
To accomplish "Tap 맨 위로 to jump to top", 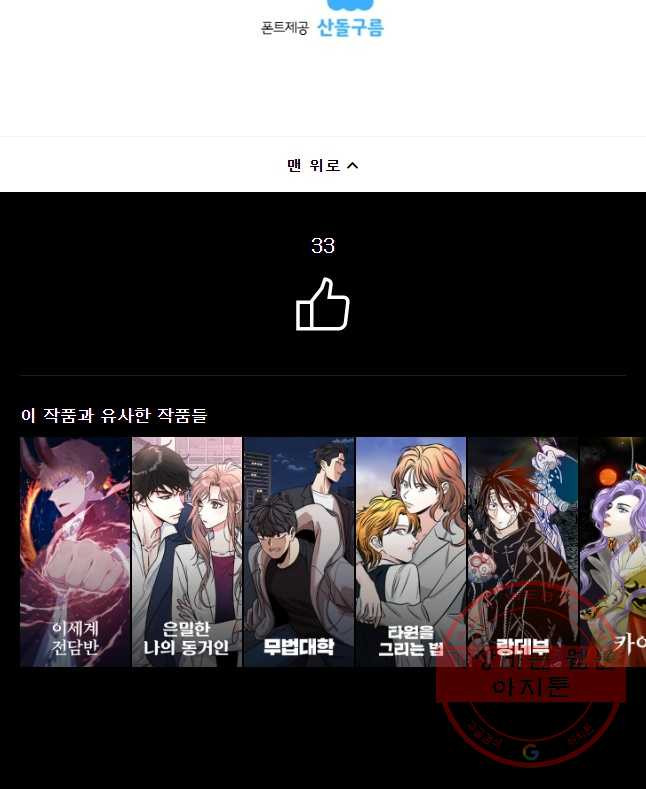I will [322, 165].
